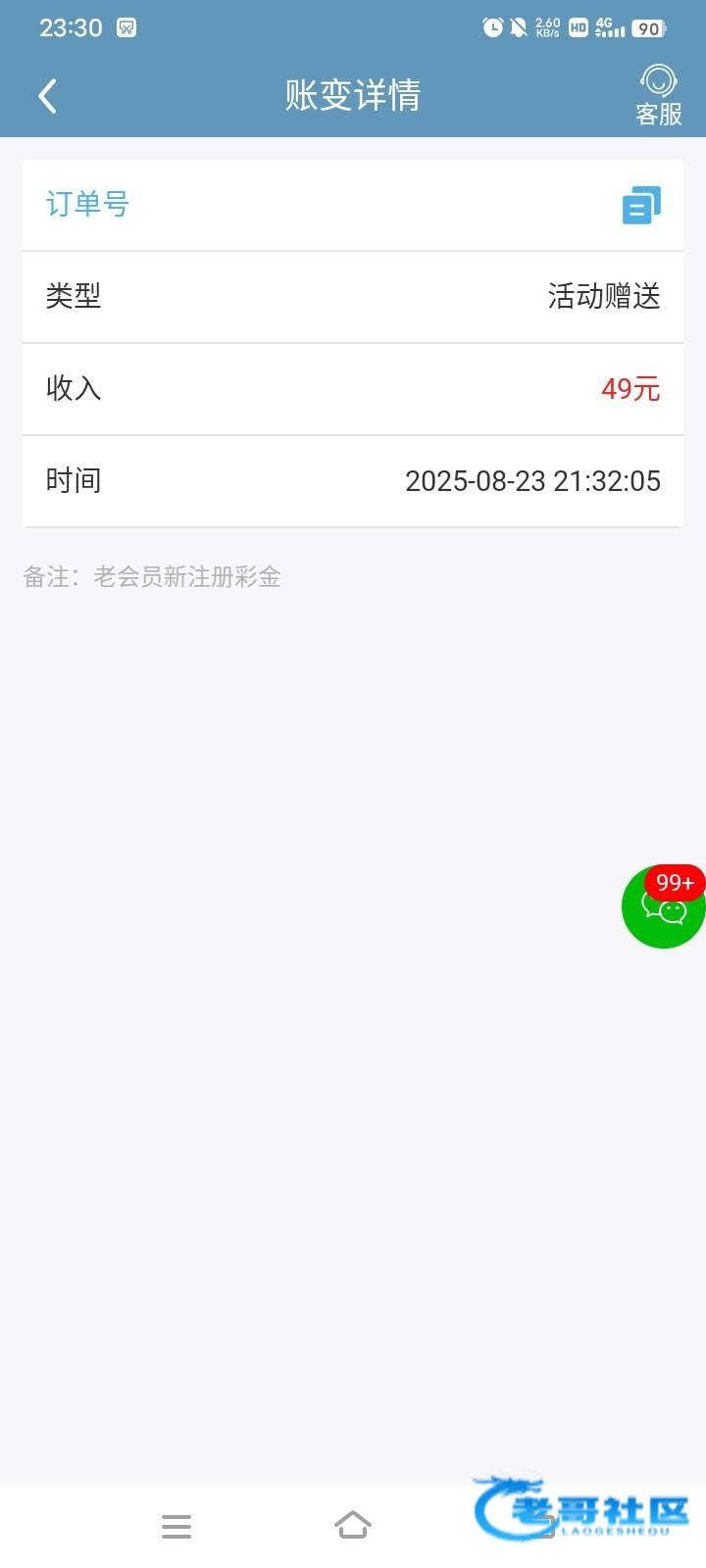Copy the 订单号 order number
Image resolution: width=706 pixels, height=1568 pixels.
(641, 205)
